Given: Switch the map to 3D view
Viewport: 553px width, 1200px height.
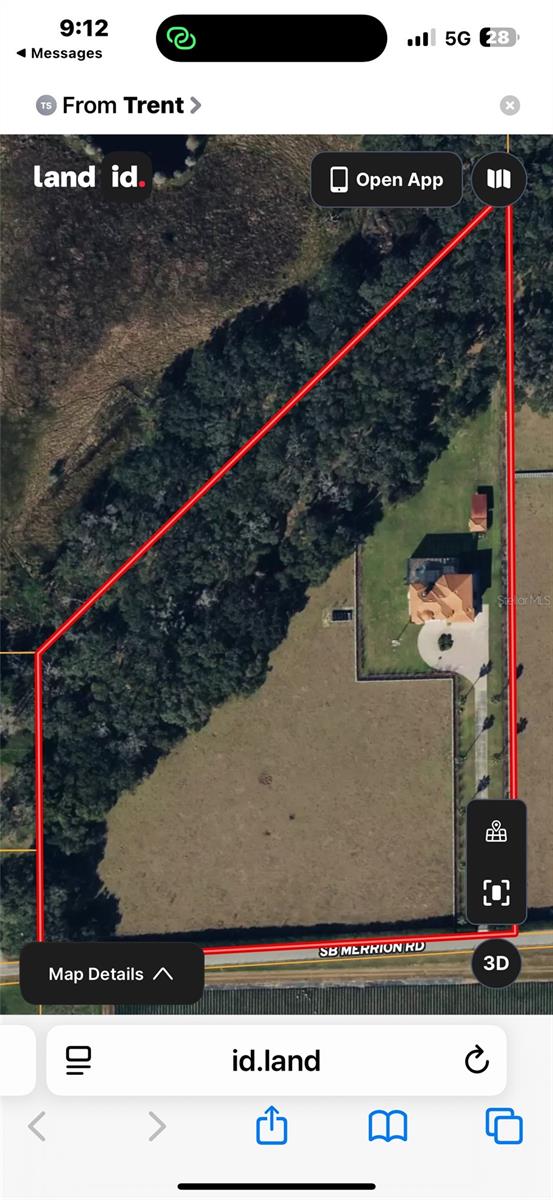Looking at the screenshot, I should point(497,964).
